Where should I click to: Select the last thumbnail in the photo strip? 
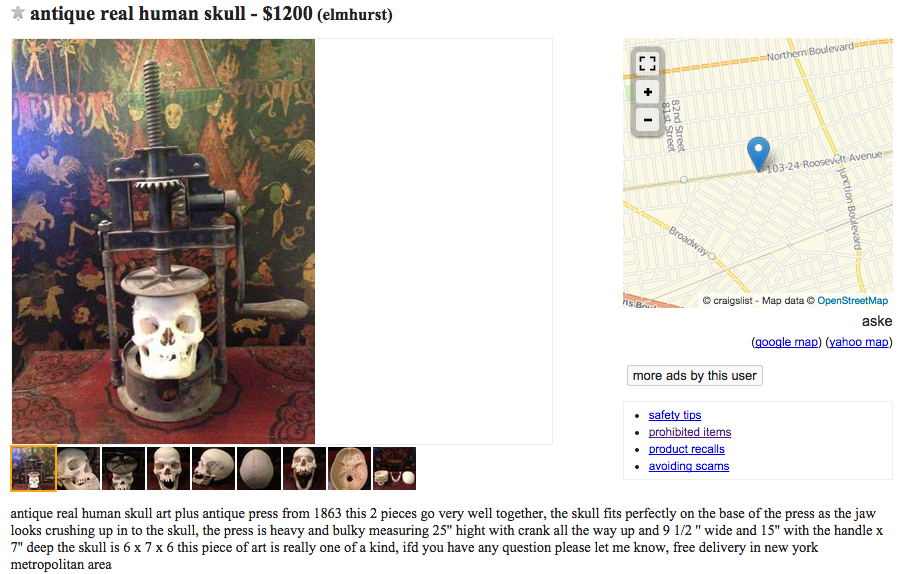click(x=394, y=468)
